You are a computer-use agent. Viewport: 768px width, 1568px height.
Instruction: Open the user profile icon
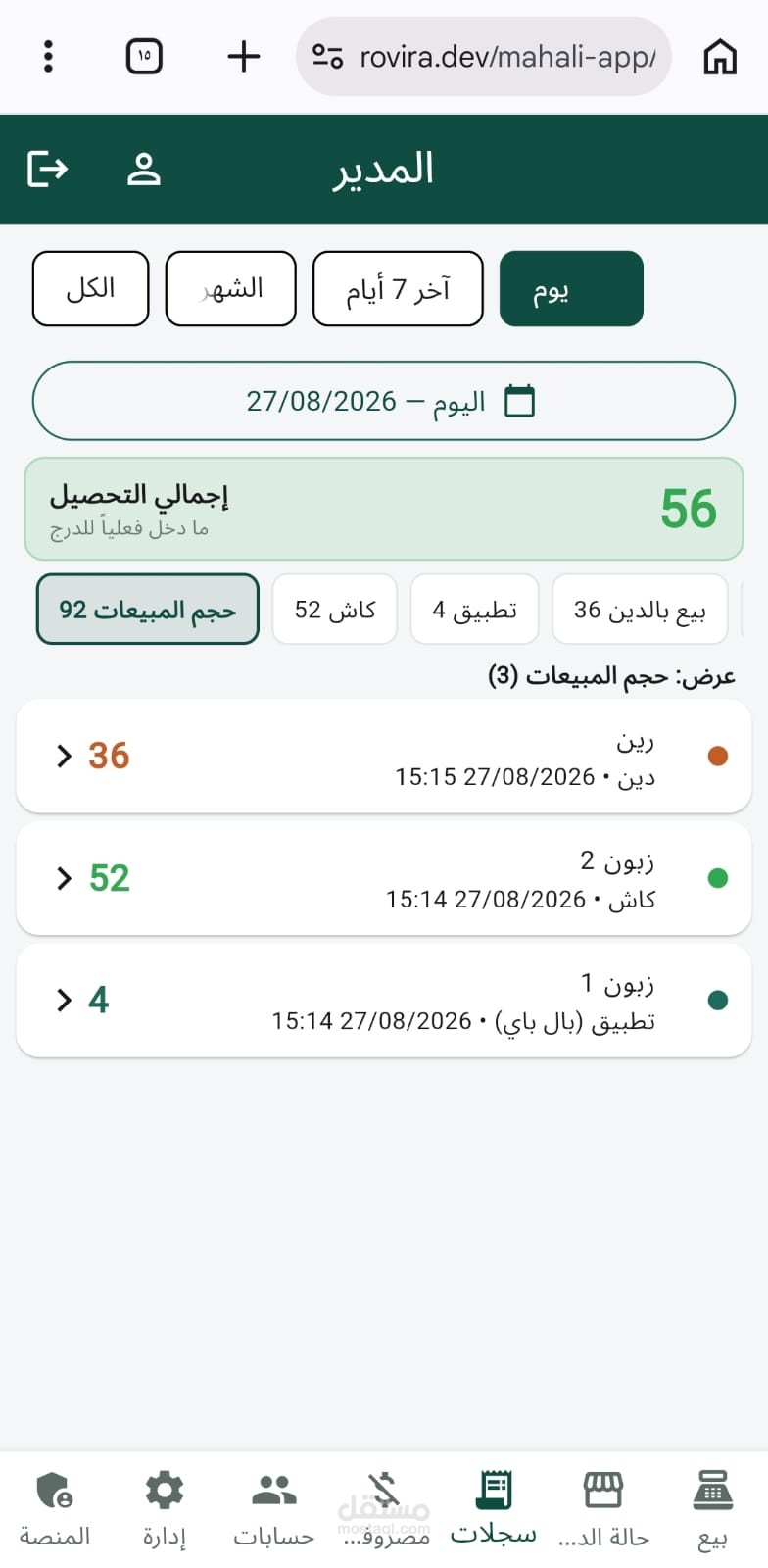[x=143, y=170]
